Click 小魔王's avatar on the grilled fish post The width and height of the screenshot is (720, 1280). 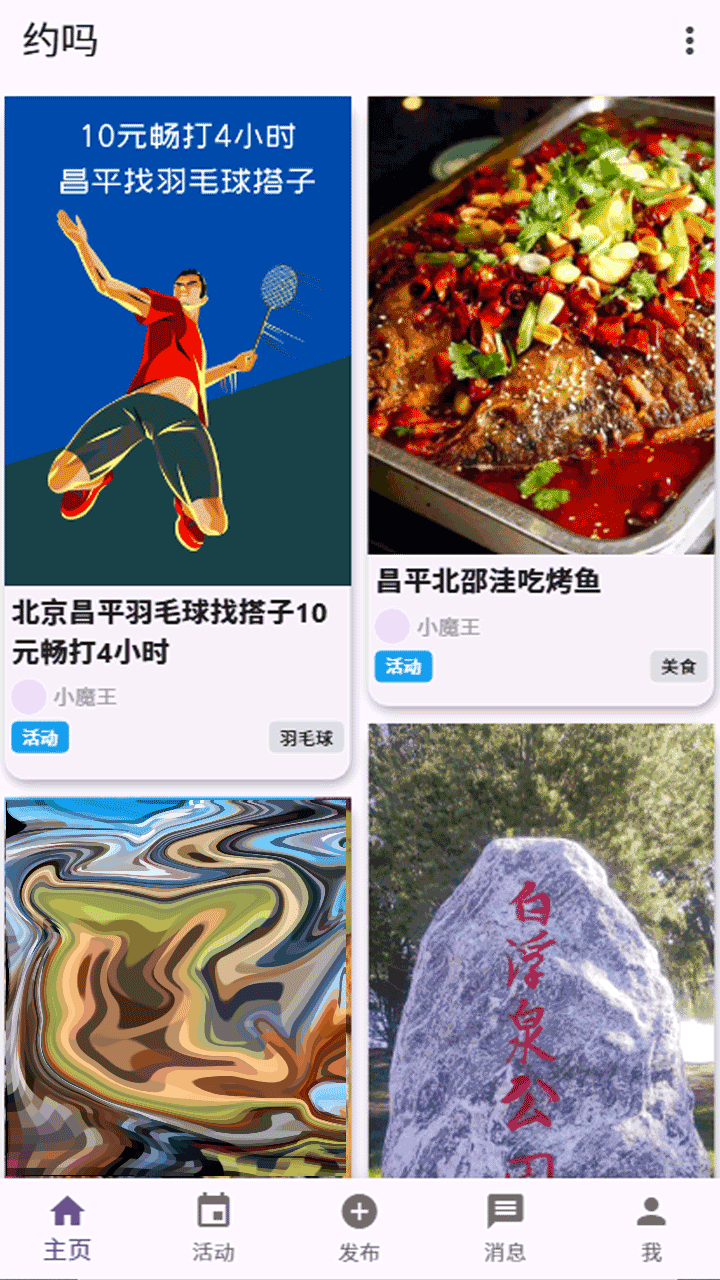391,624
